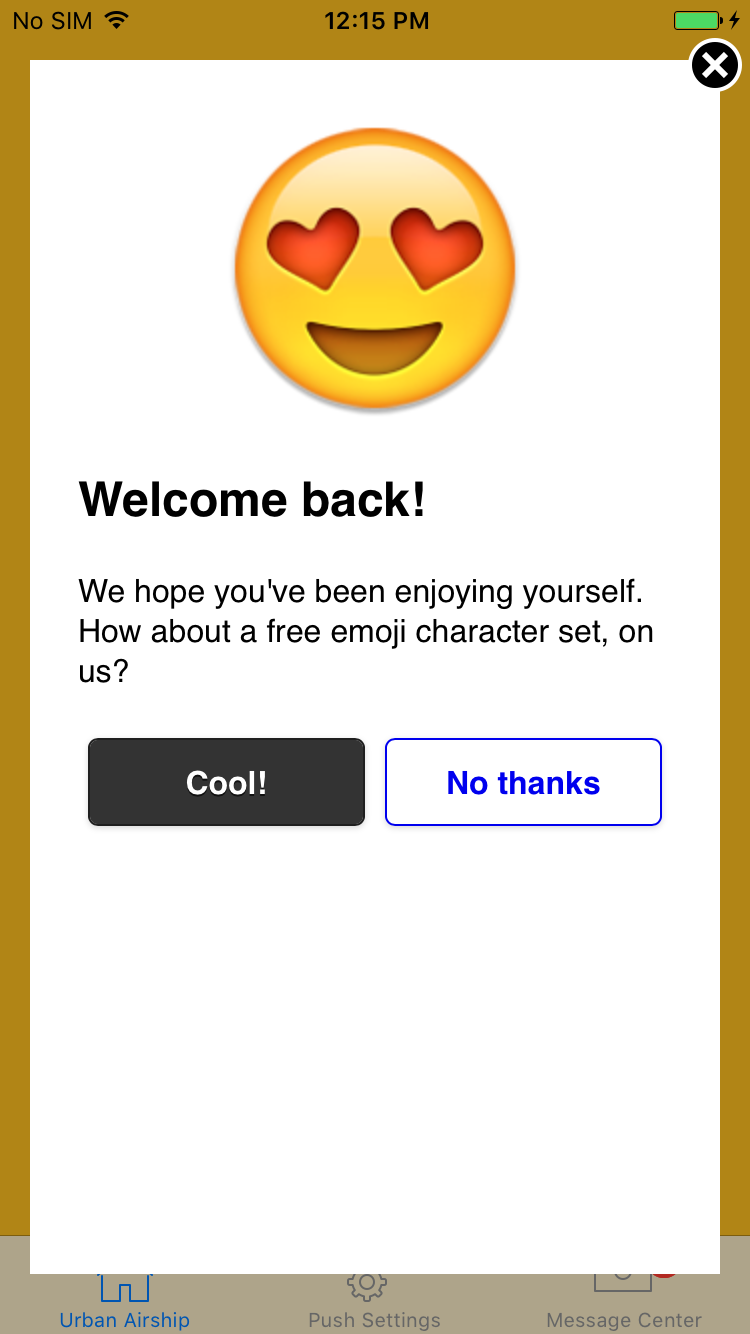The height and width of the screenshot is (1334, 750).
Task: Select the Urban Airship tab label
Action: pos(124,1319)
